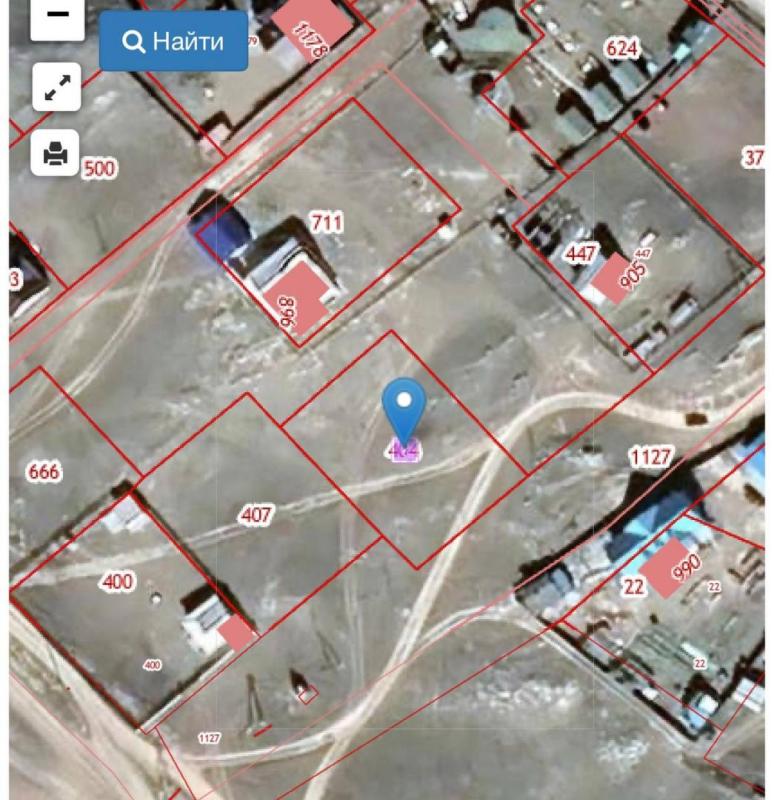Tap the blue location pin marker
The image size is (774, 800).
point(404,408)
